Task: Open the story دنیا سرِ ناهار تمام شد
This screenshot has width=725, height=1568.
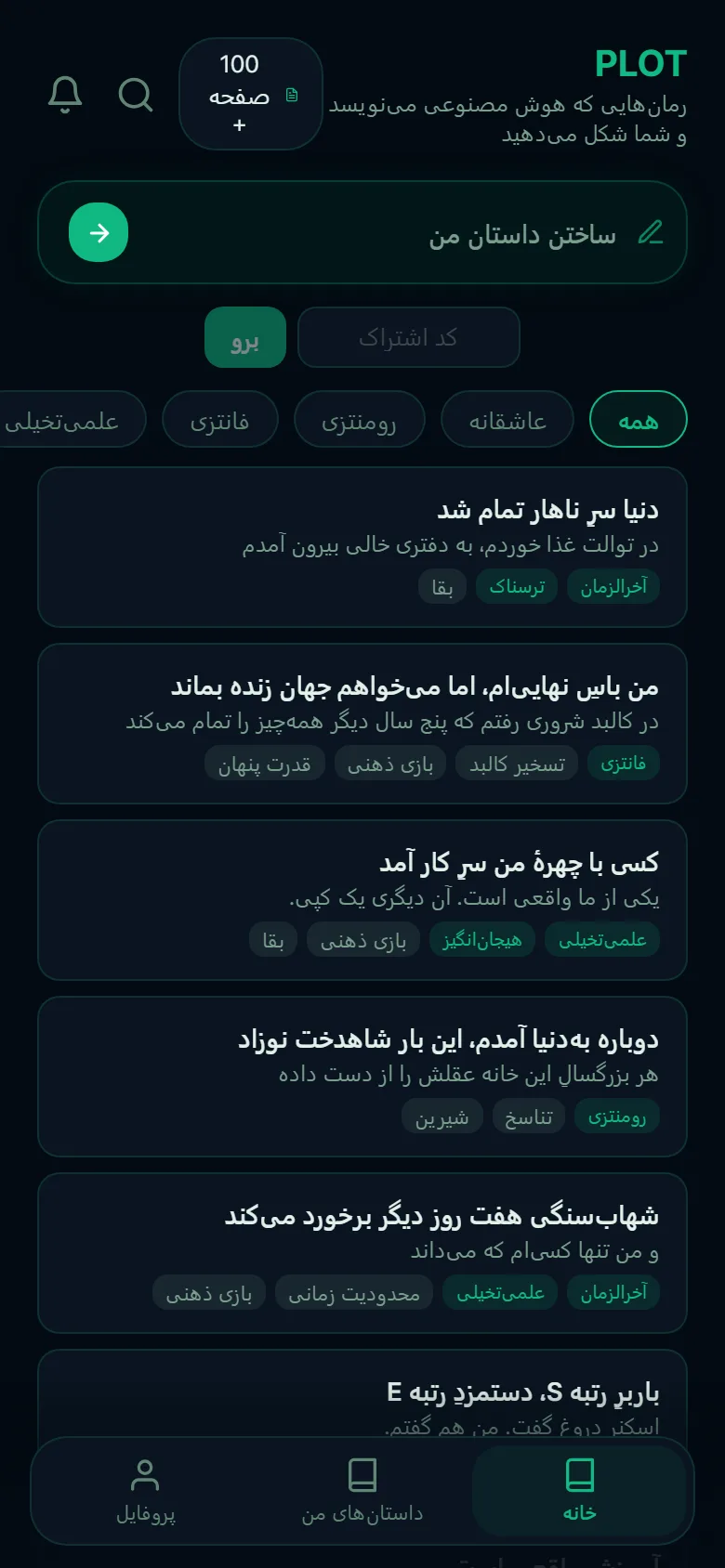Action: (362, 547)
